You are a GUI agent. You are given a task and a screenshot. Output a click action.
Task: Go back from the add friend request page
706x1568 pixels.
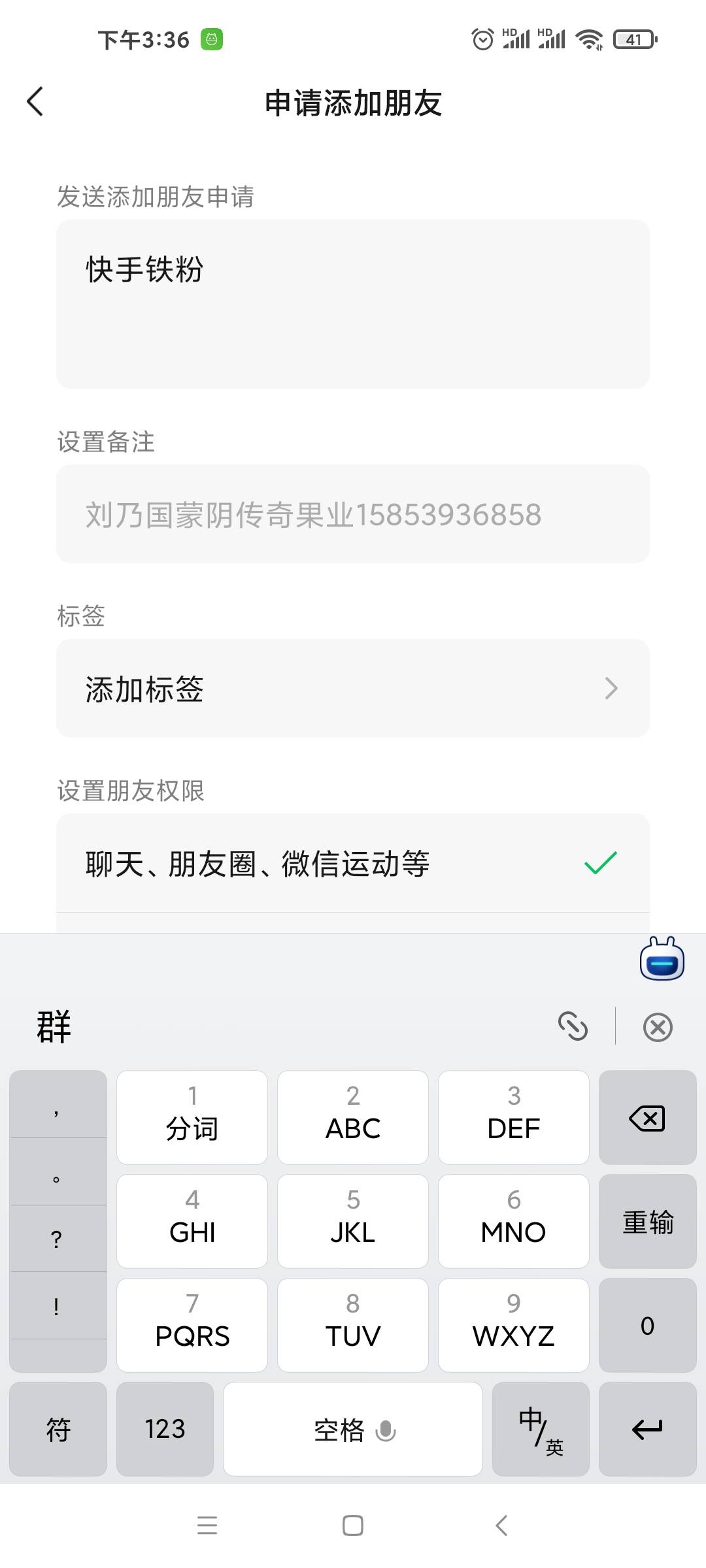(x=35, y=102)
